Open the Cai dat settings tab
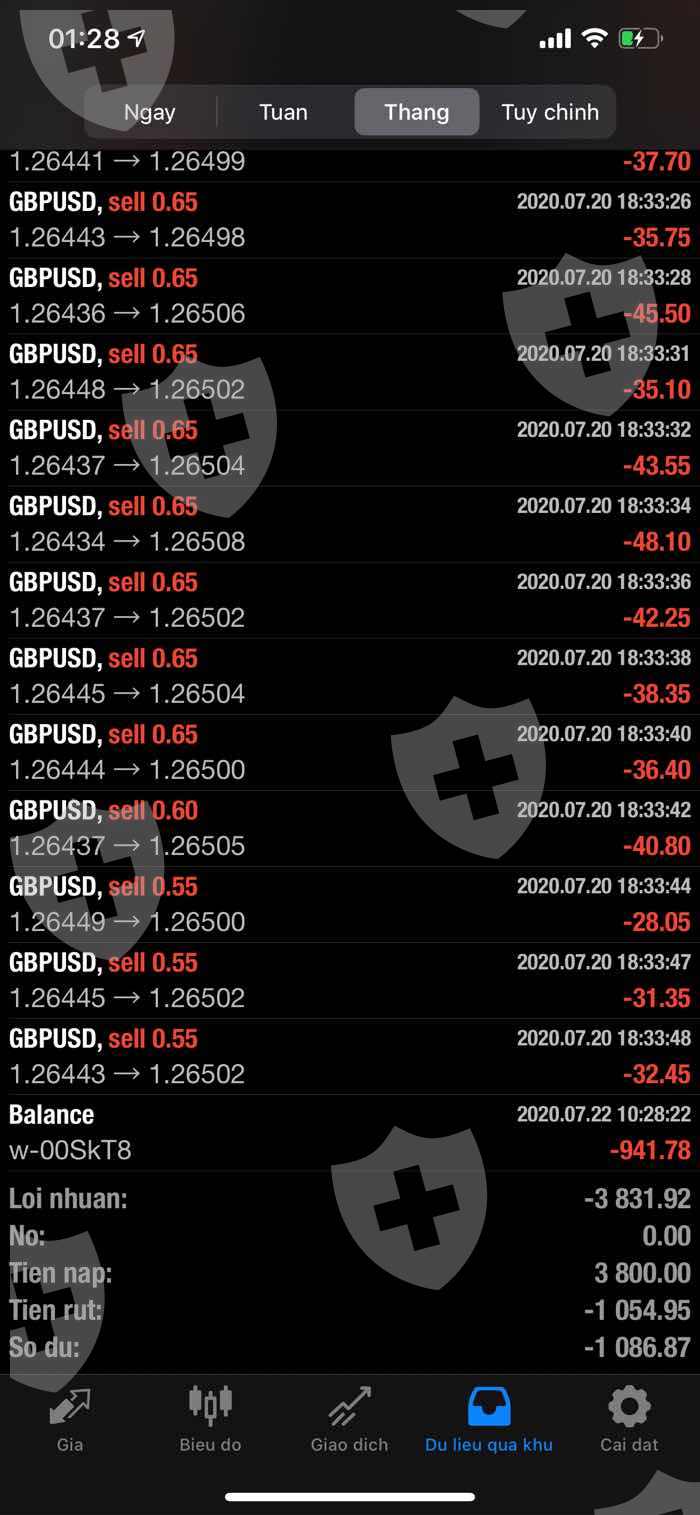 click(629, 1420)
